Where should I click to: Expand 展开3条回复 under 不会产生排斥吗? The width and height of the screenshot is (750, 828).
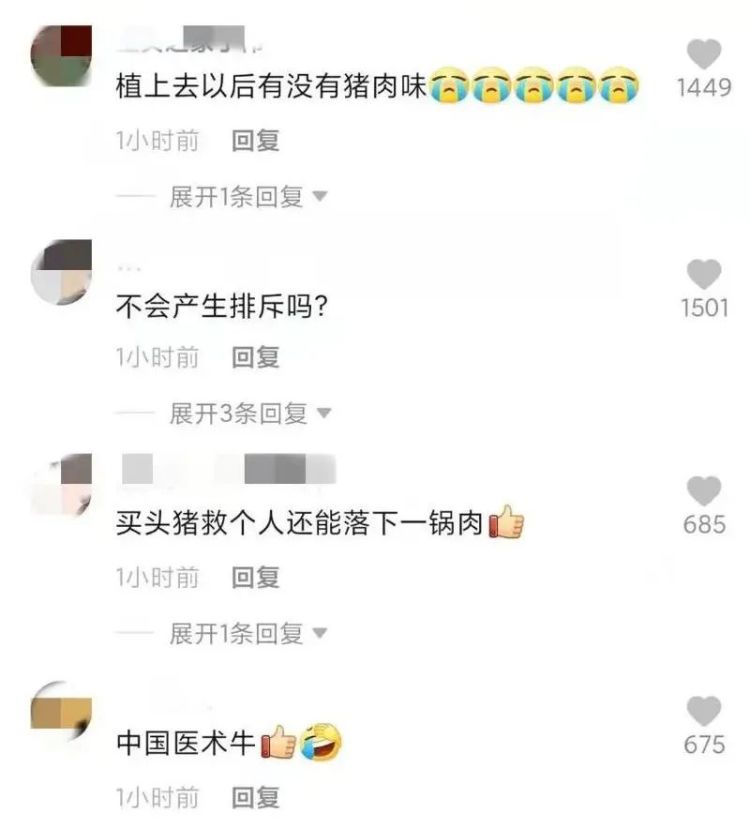(247, 413)
